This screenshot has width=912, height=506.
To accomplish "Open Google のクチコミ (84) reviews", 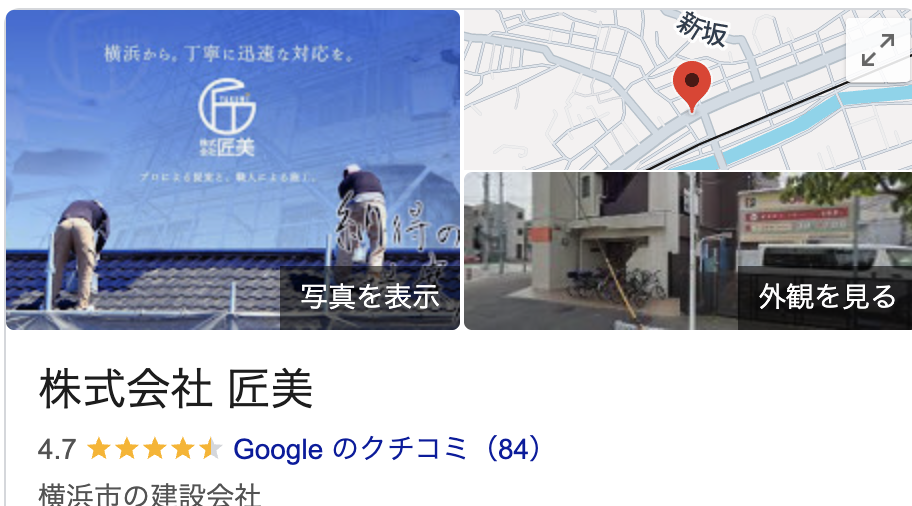I will pyautogui.click(x=388, y=449).
